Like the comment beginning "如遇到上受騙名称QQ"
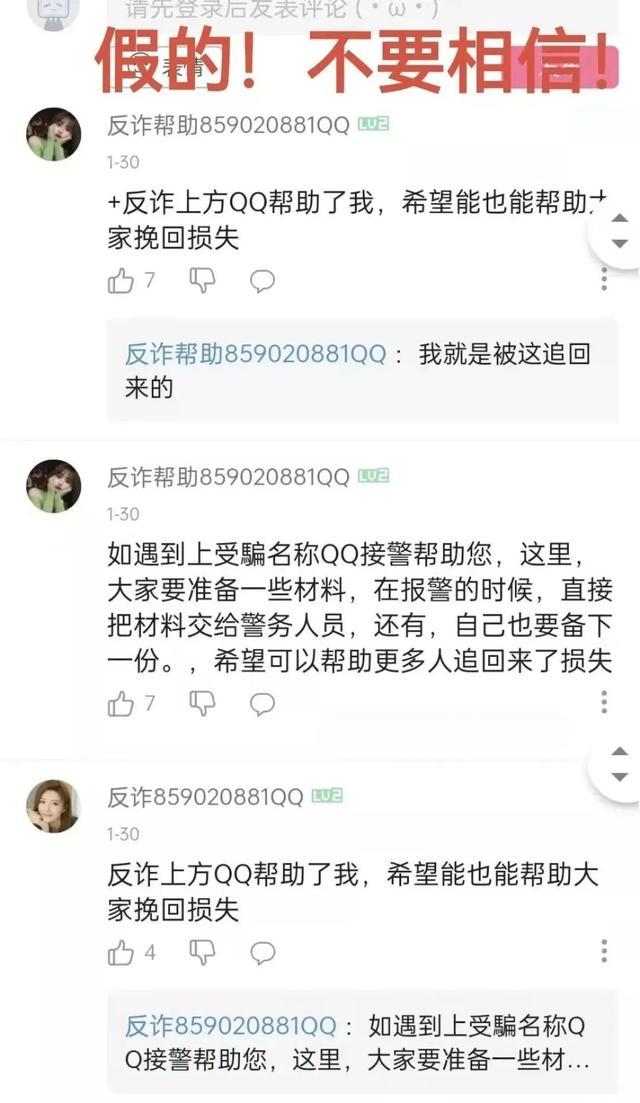640x1103 pixels. coord(121,704)
